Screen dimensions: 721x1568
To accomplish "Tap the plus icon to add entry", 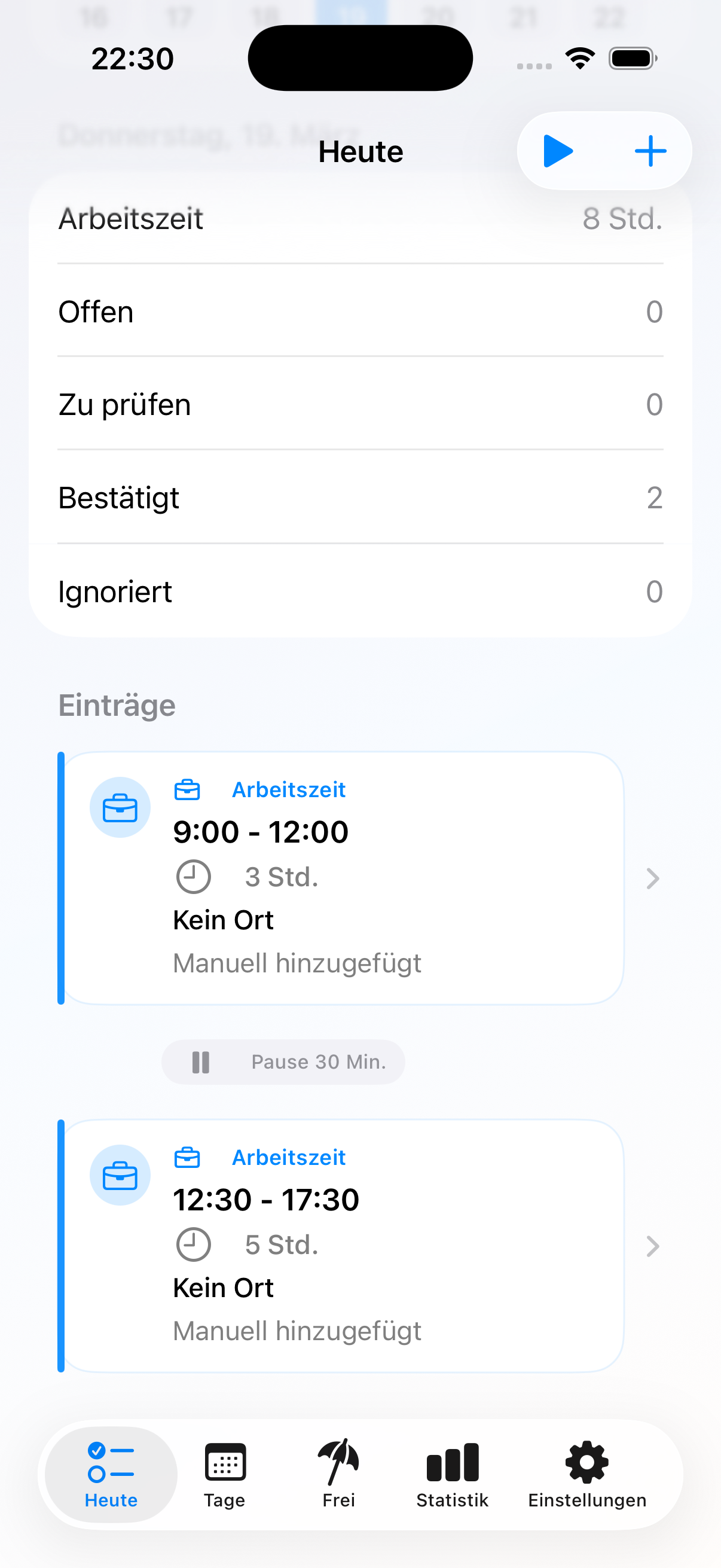I will 650,151.
